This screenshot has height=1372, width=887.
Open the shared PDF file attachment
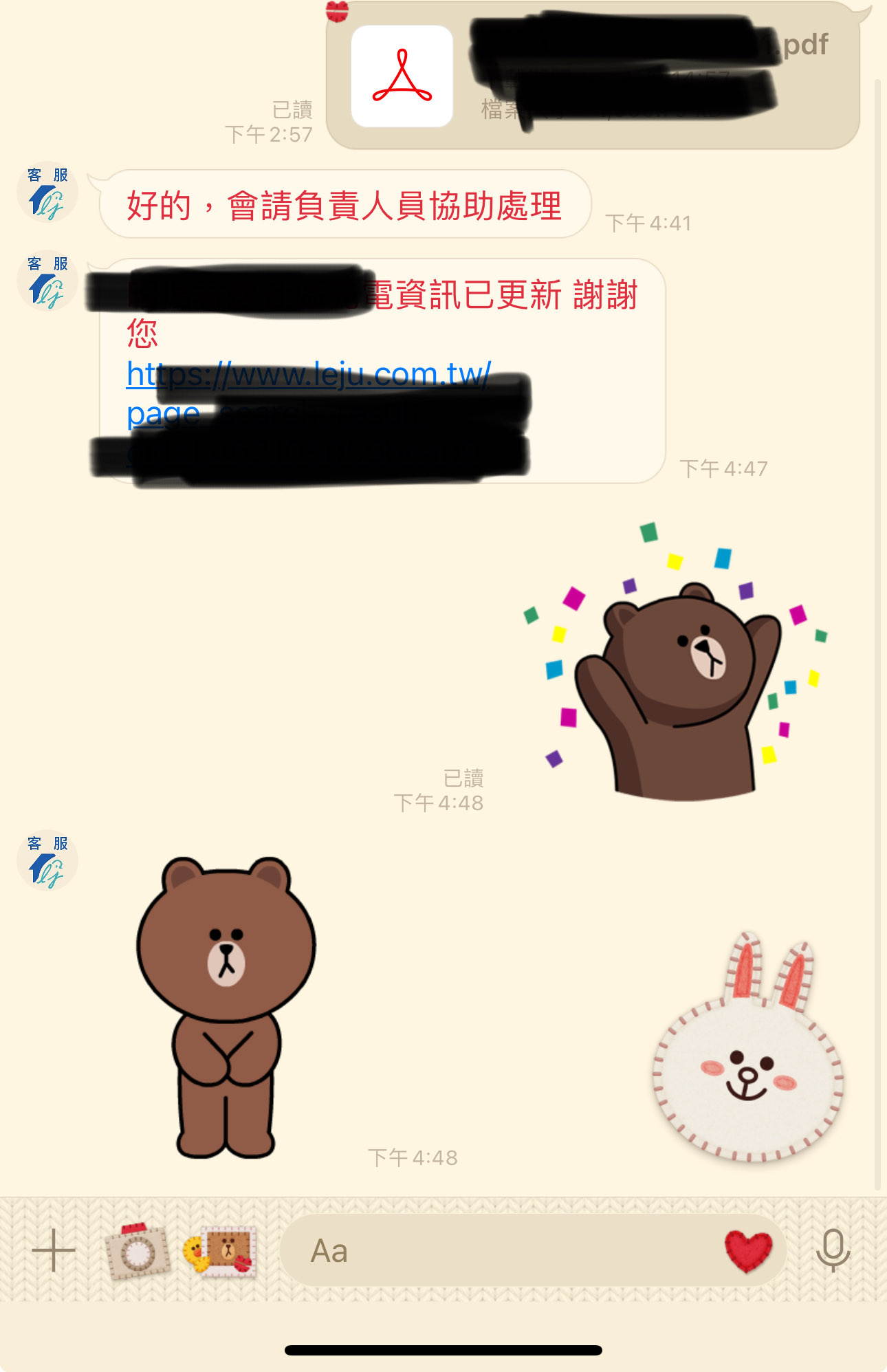point(402,76)
